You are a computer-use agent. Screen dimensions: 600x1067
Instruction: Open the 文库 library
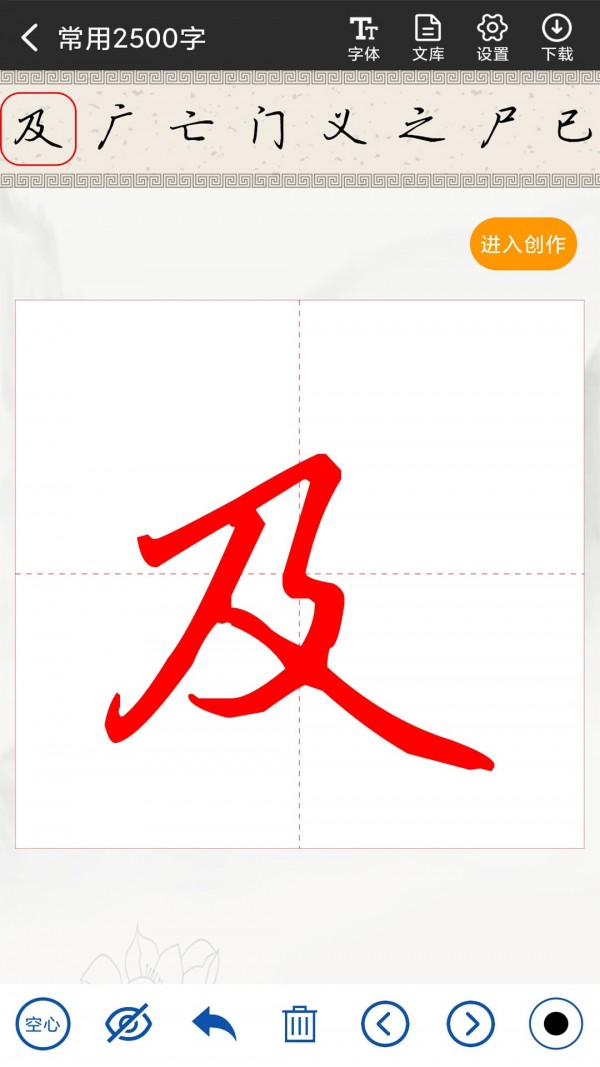[x=427, y=38]
